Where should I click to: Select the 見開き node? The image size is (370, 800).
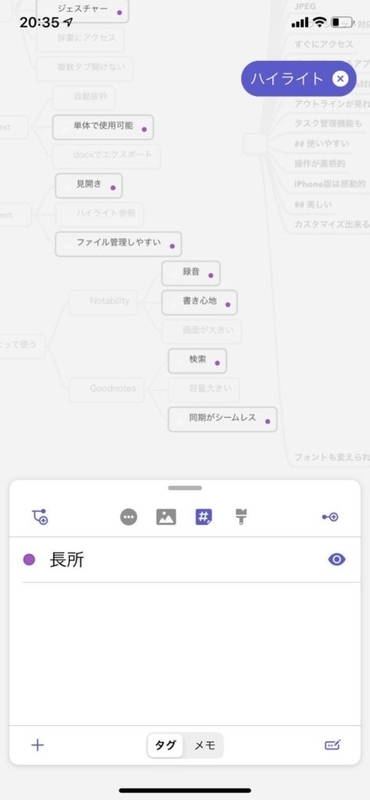click(x=89, y=186)
